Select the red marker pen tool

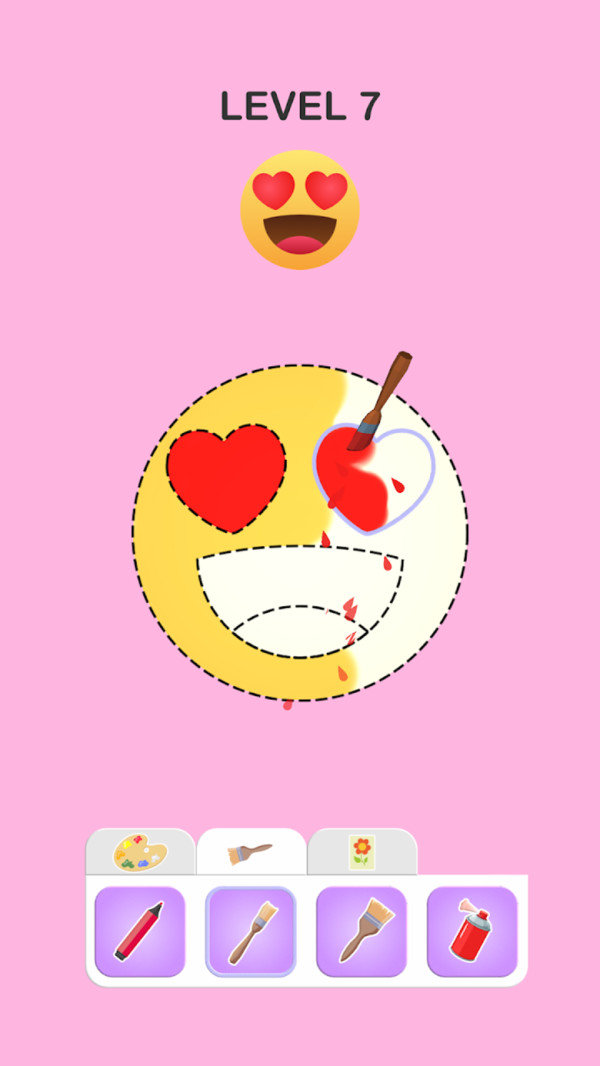pyautogui.click(x=140, y=931)
